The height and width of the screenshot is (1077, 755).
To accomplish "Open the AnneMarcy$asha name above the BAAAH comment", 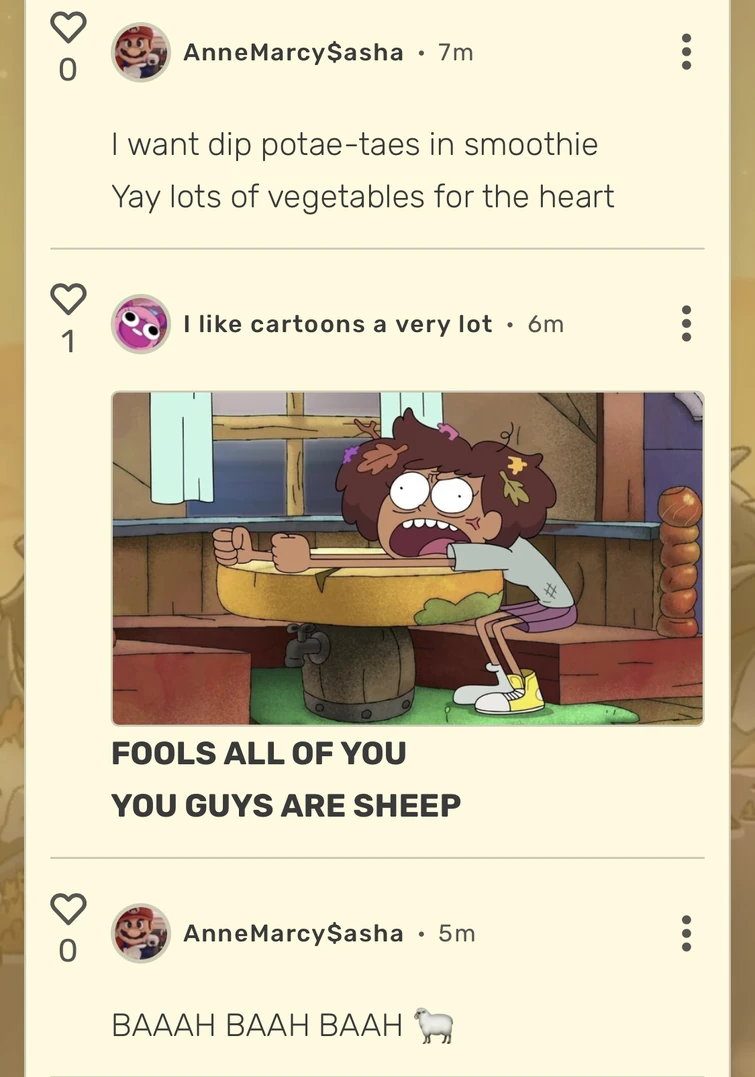I will click(294, 933).
